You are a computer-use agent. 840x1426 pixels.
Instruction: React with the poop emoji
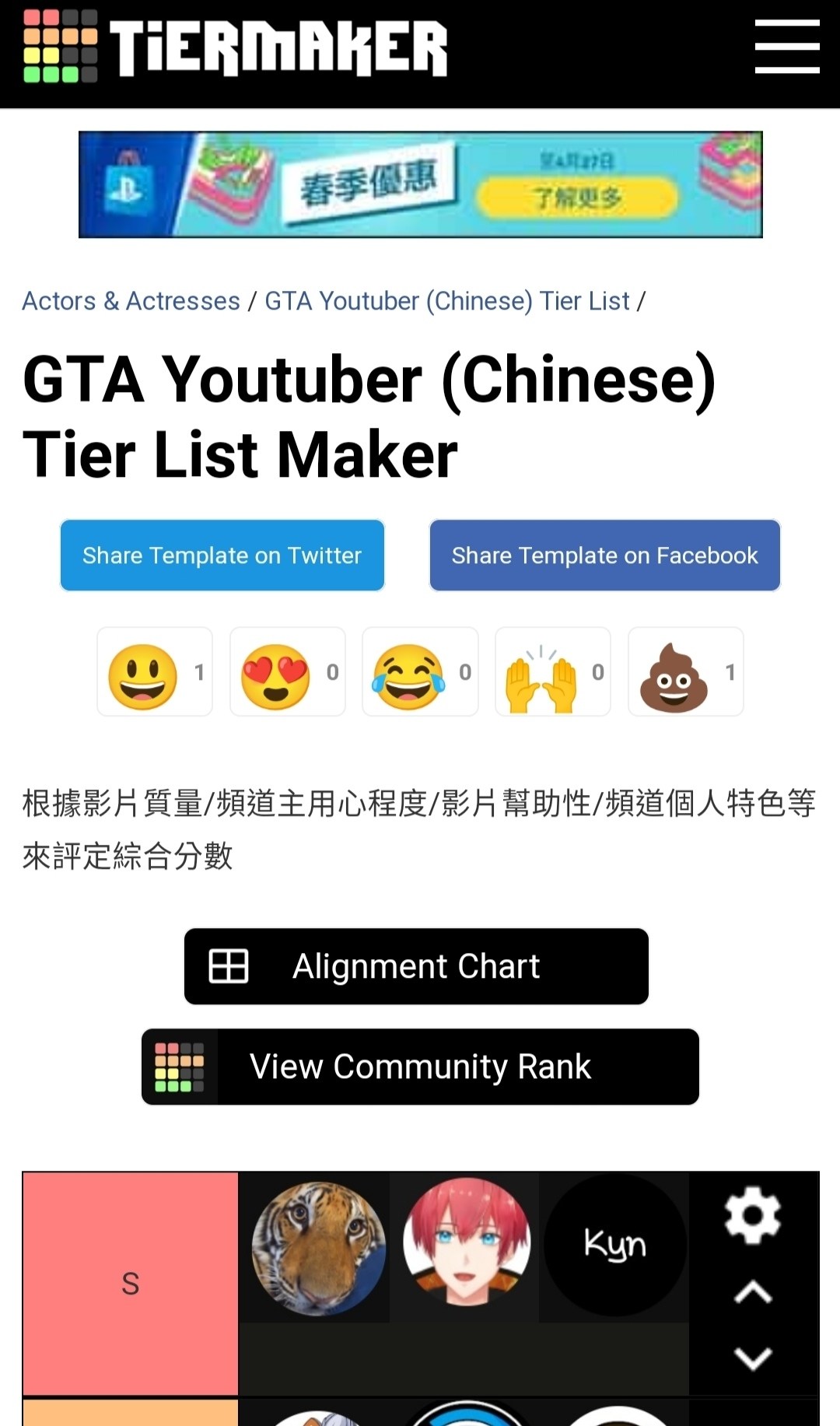tap(685, 672)
